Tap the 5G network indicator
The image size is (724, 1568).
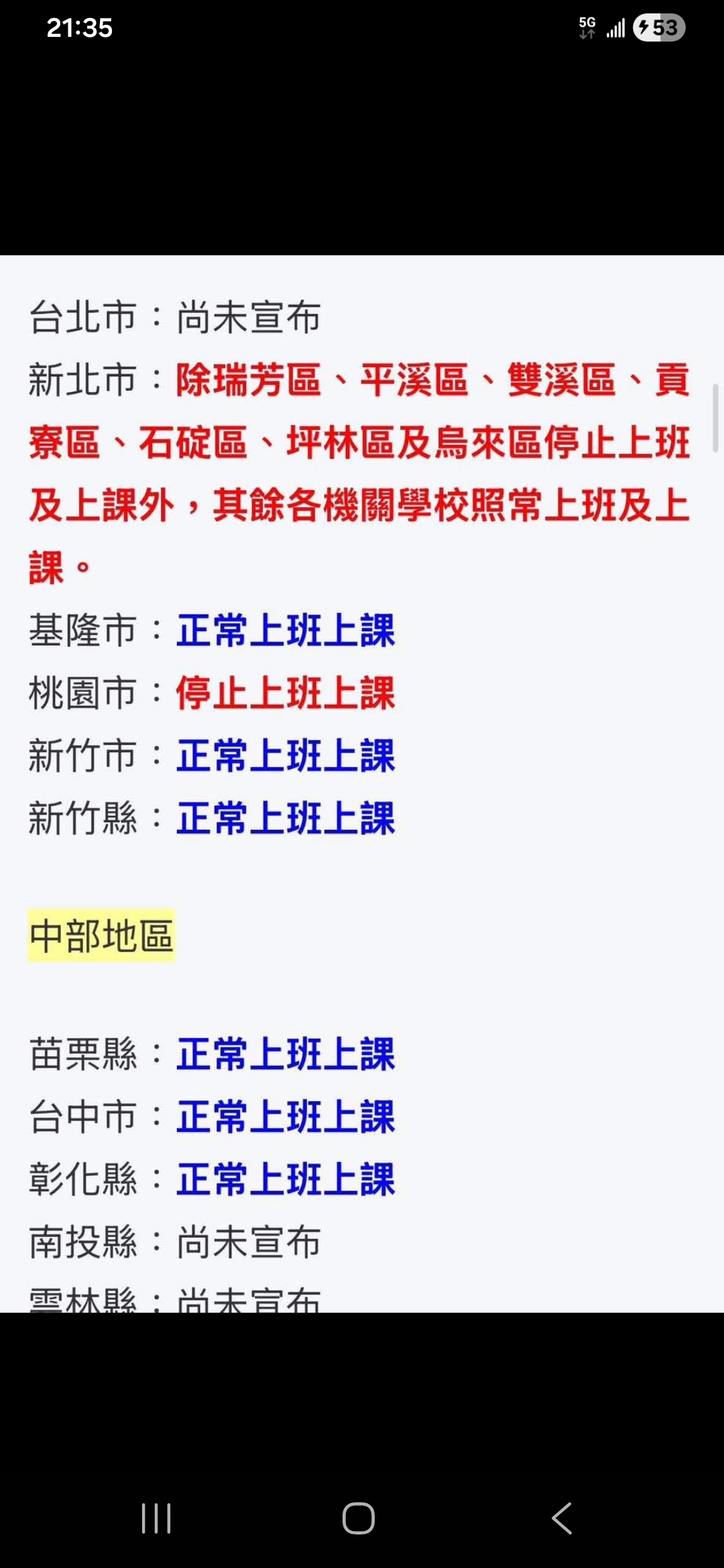[586, 27]
